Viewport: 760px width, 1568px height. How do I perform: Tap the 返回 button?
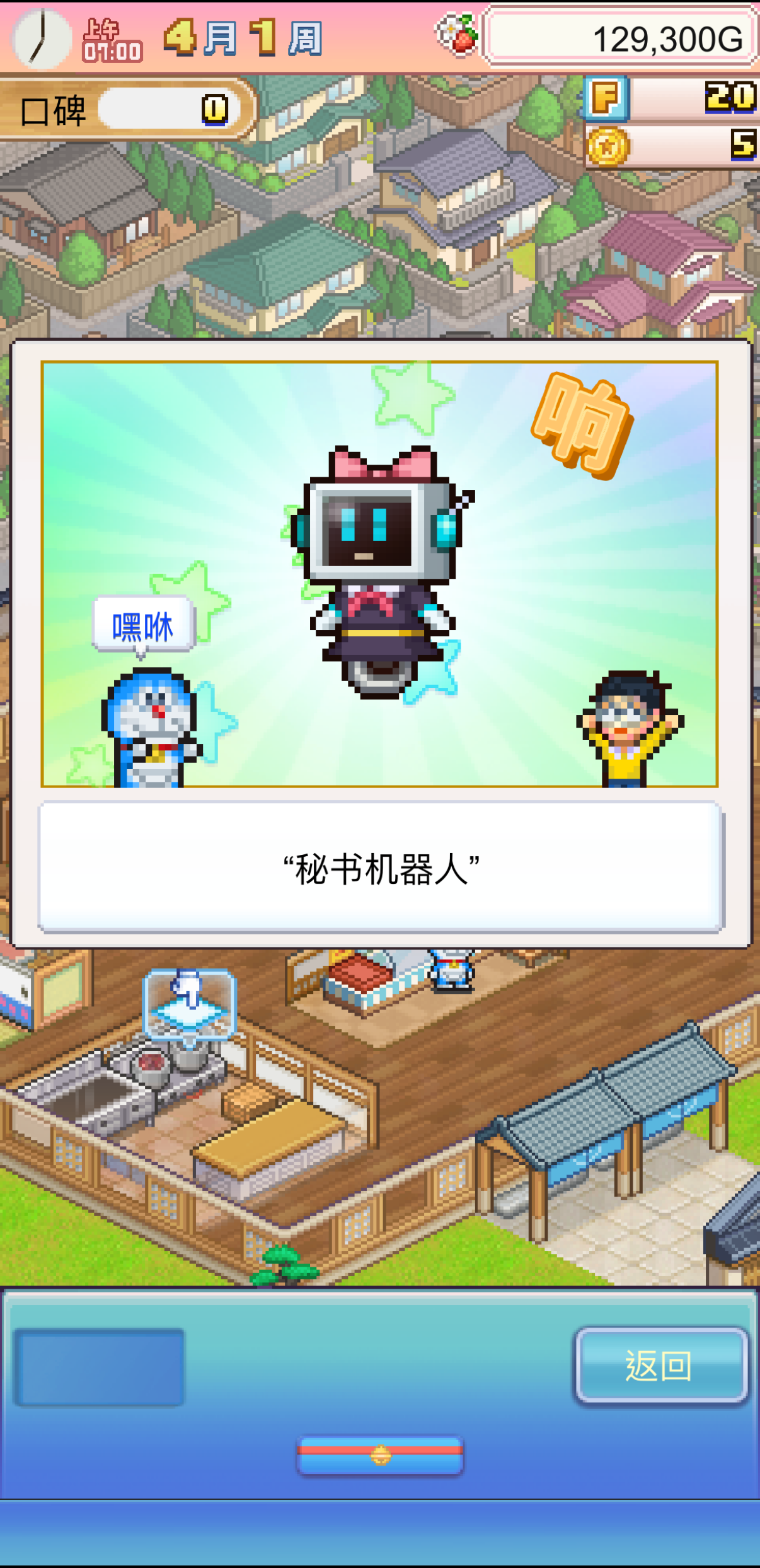[x=660, y=1366]
